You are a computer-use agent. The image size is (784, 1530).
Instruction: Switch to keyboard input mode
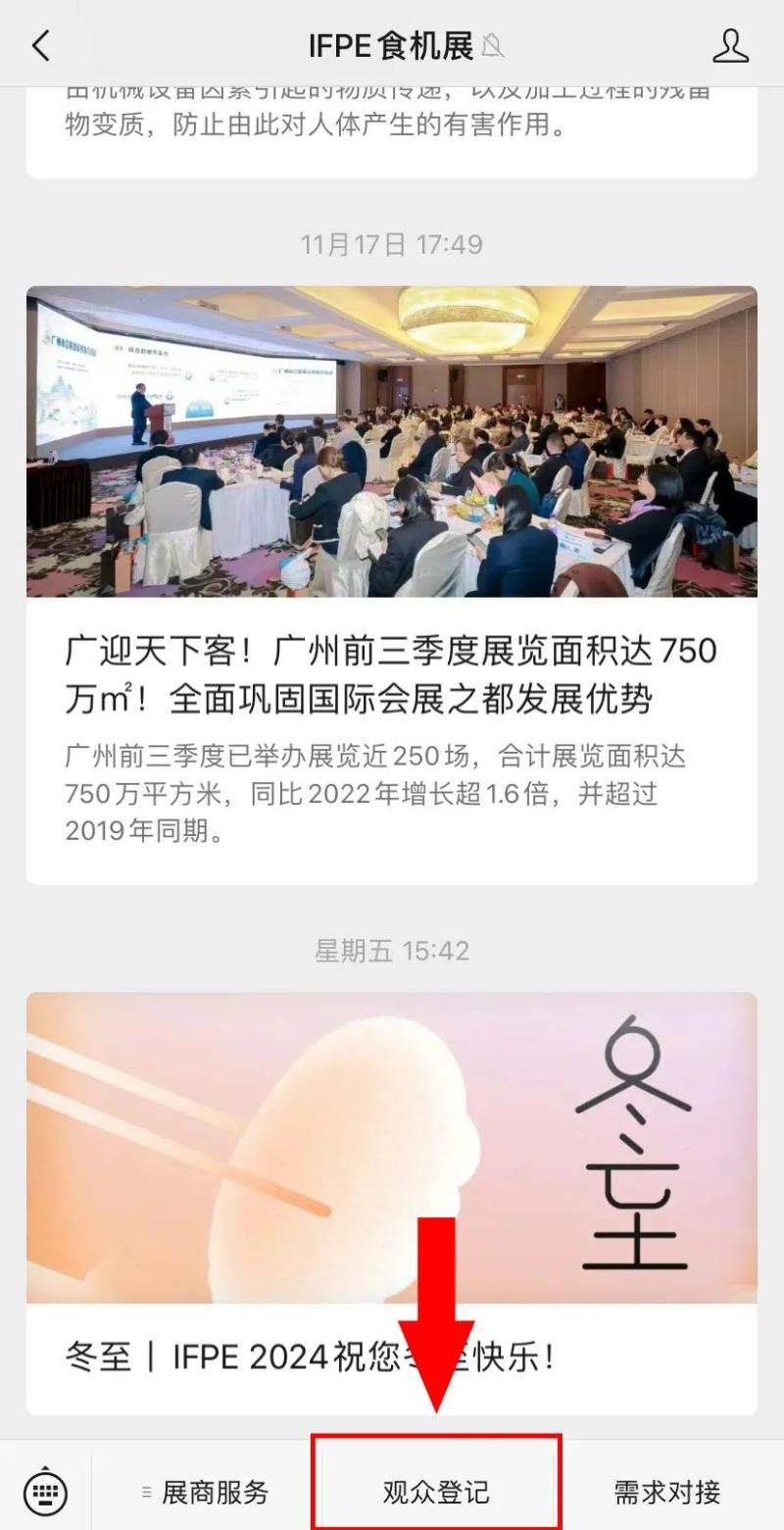pos(45,1492)
